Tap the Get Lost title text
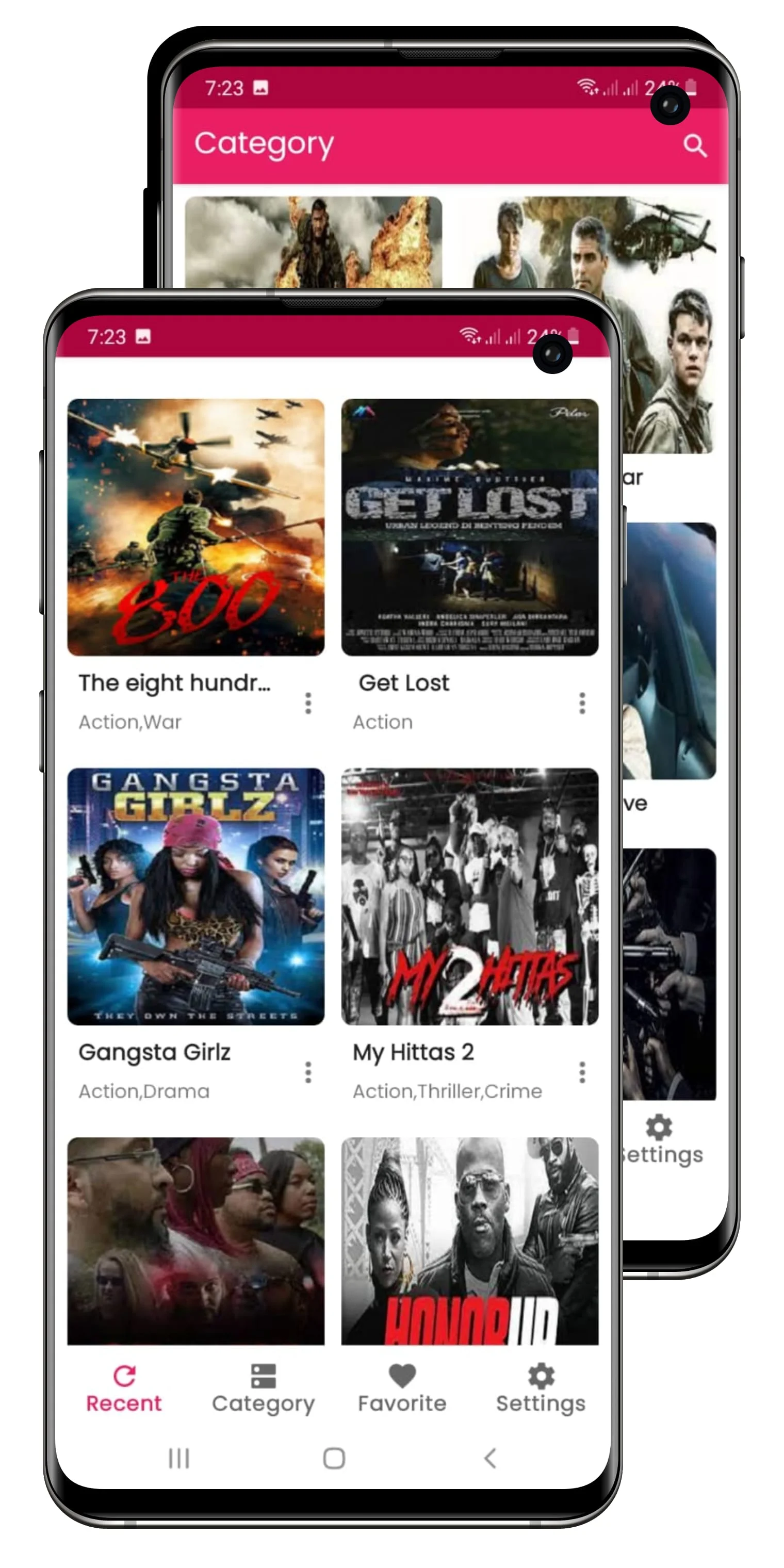This screenshot has width=784, height=1568. pos(405,683)
